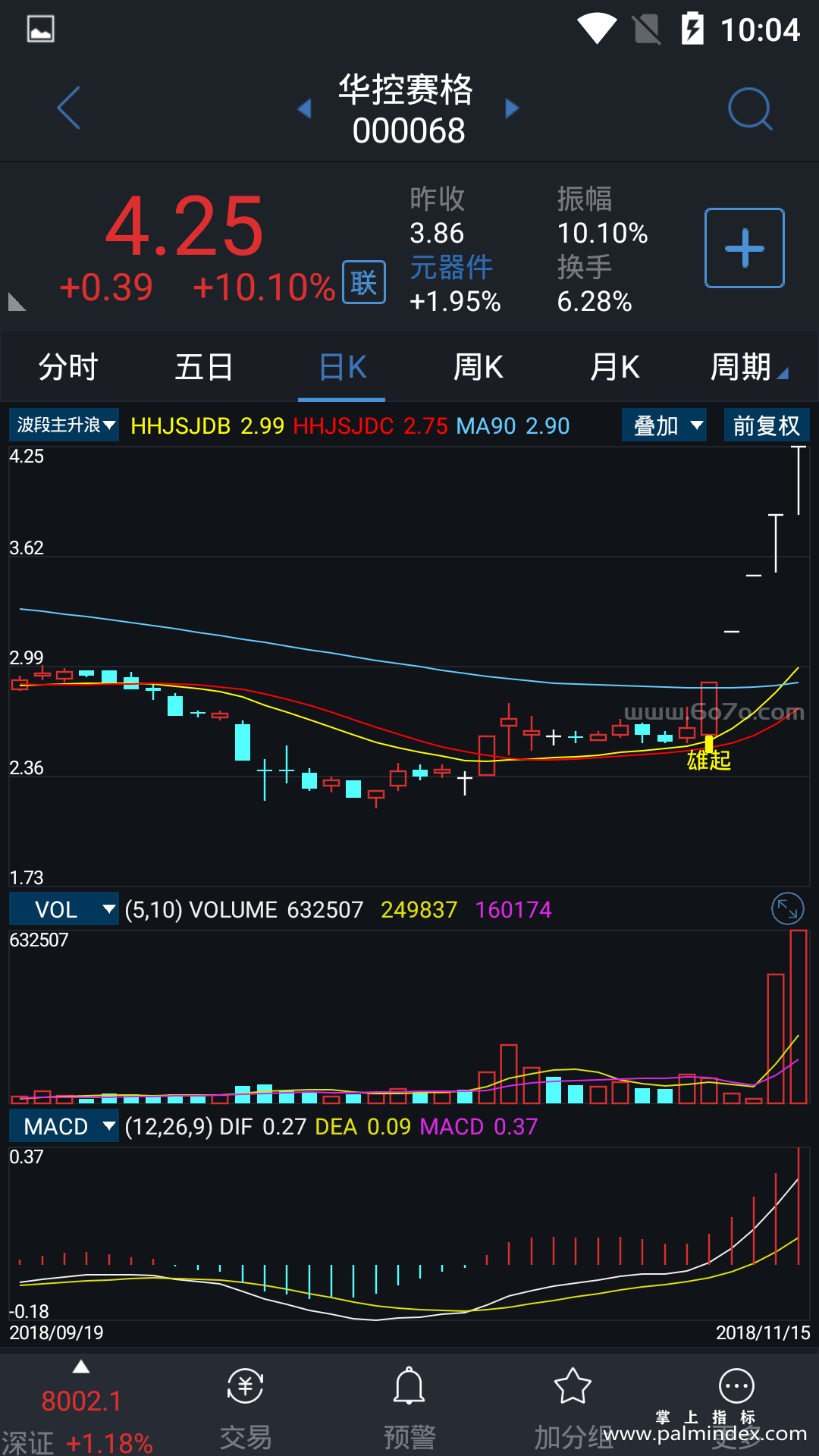The height and width of the screenshot is (1456, 819).
Task: Open 预警 alert bell
Action: (x=409, y=1404)
